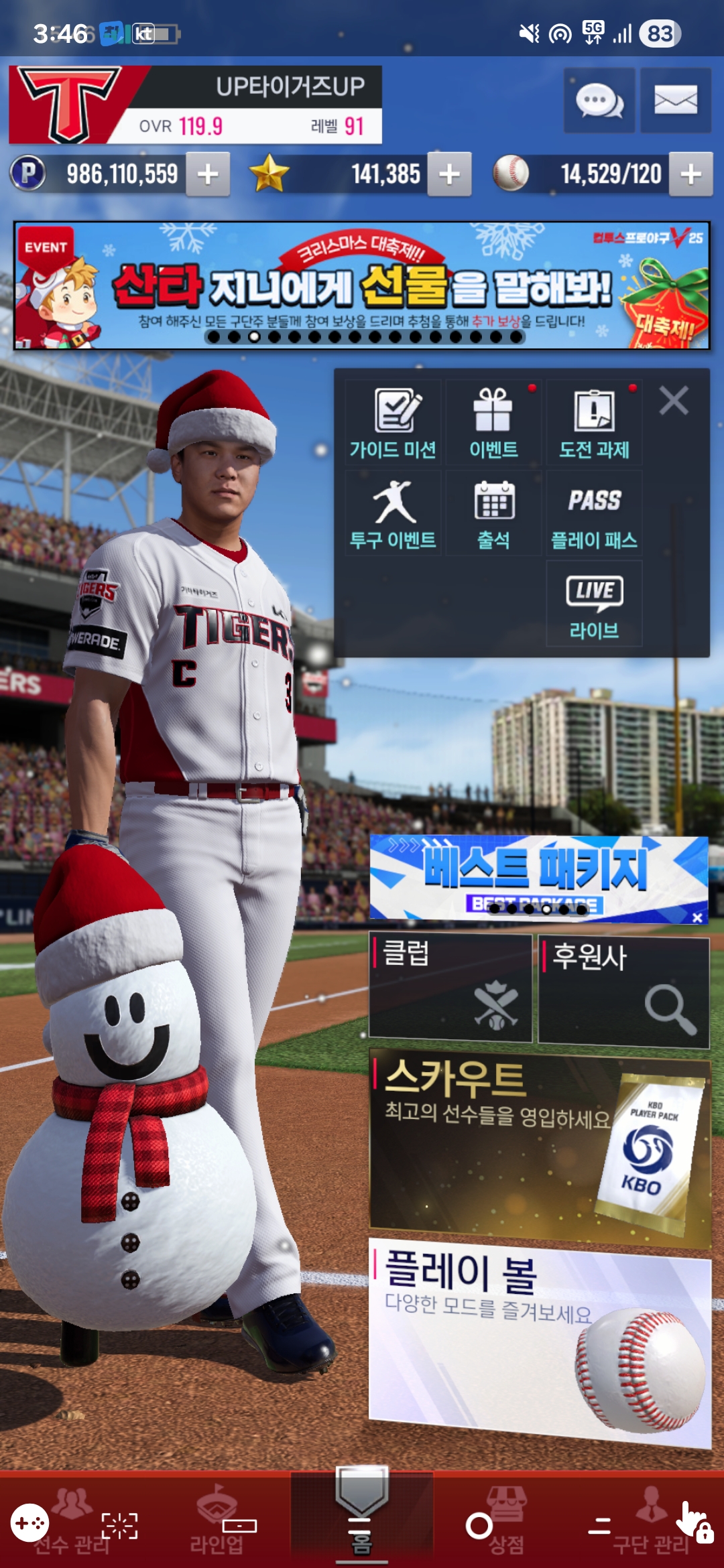Open 플레이 패스 play pass
This screenshot has height=1568, width=724.
pyautogui.click(x=594, y=513)
